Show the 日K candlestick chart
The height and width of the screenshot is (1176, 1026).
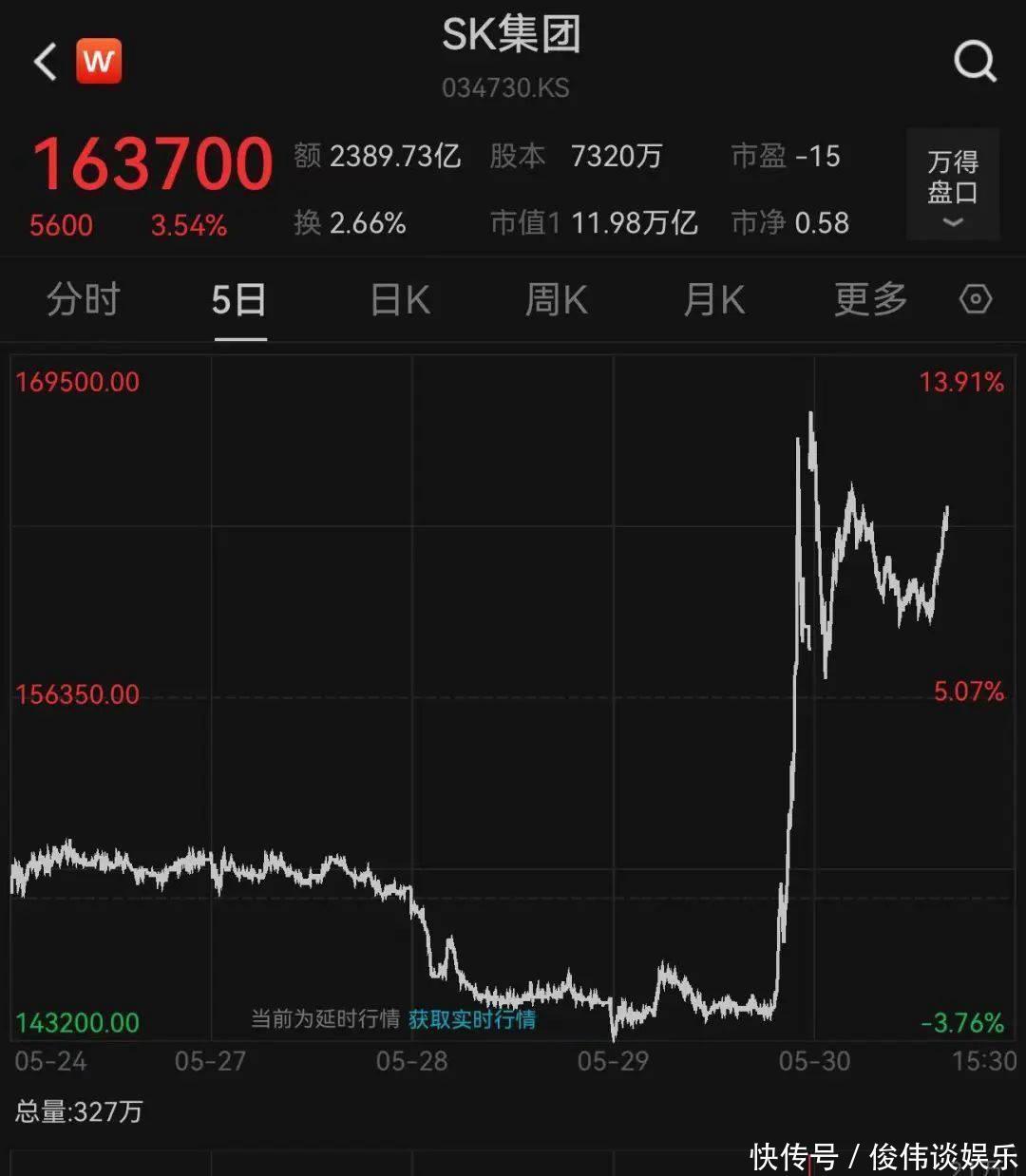coord(400,300)
